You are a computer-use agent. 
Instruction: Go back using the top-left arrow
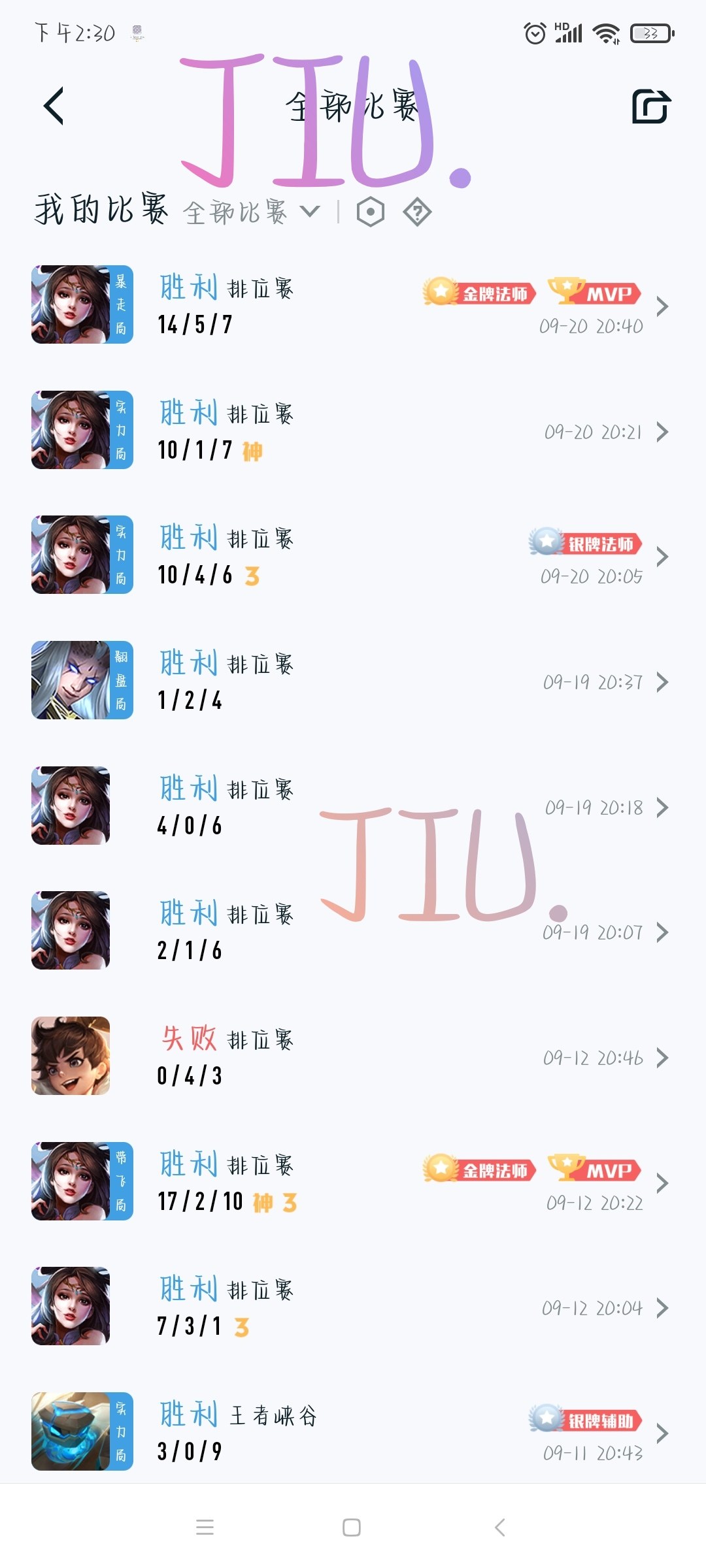click(54, 106)
